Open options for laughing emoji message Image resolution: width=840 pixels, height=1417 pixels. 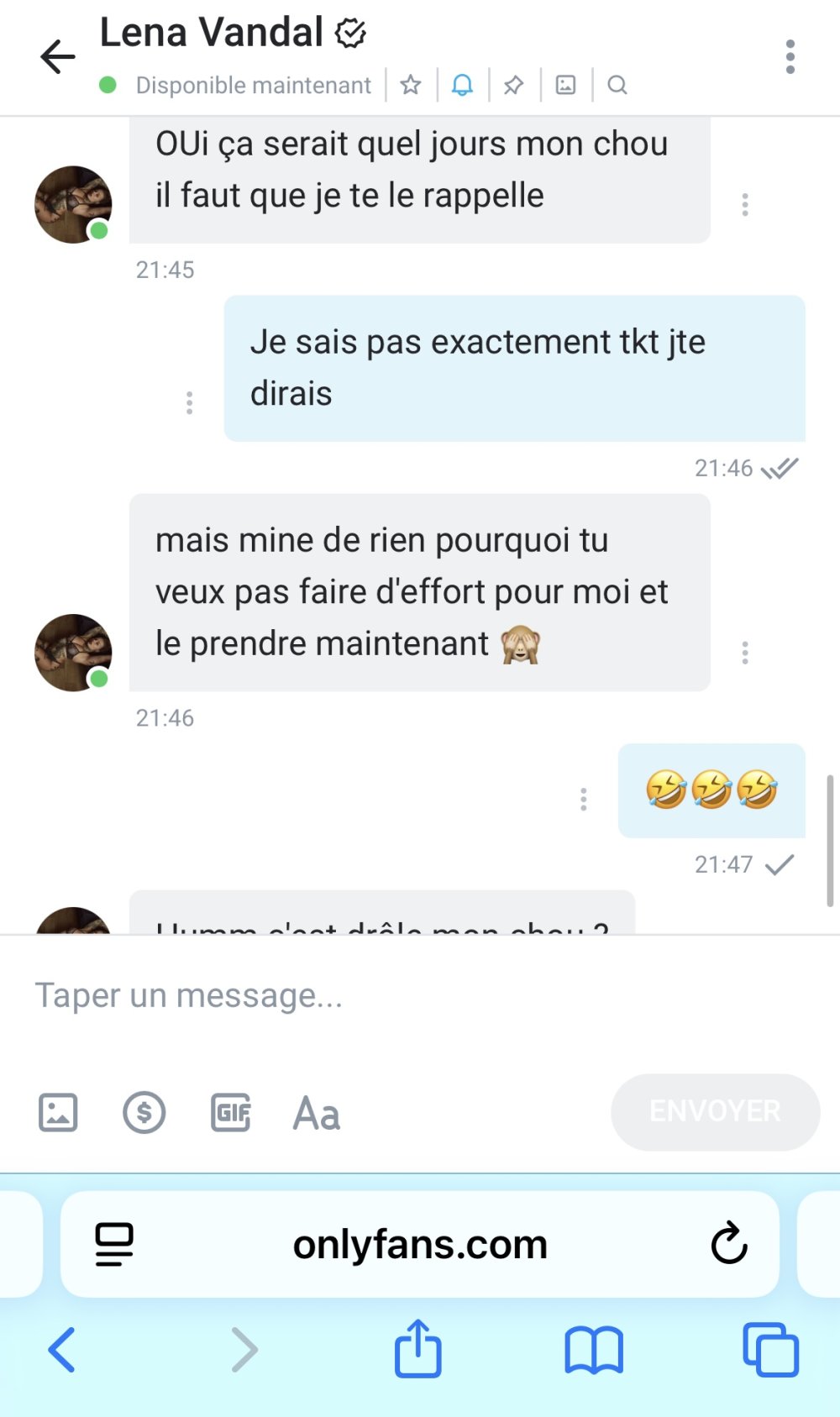point(584,799)
